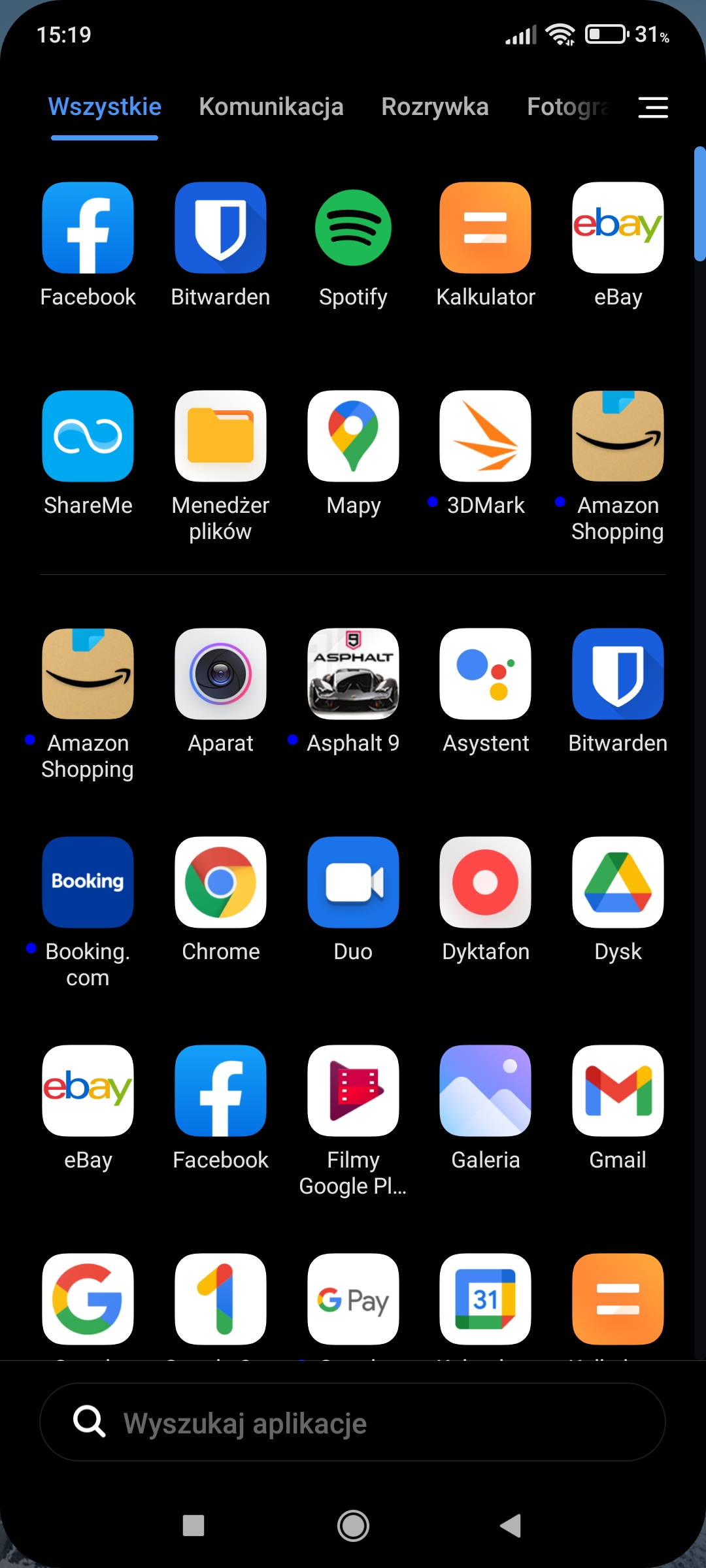Open Dyktafon recorder
The height and width of the screenshot is (1568, 706).
coord(485,883)
